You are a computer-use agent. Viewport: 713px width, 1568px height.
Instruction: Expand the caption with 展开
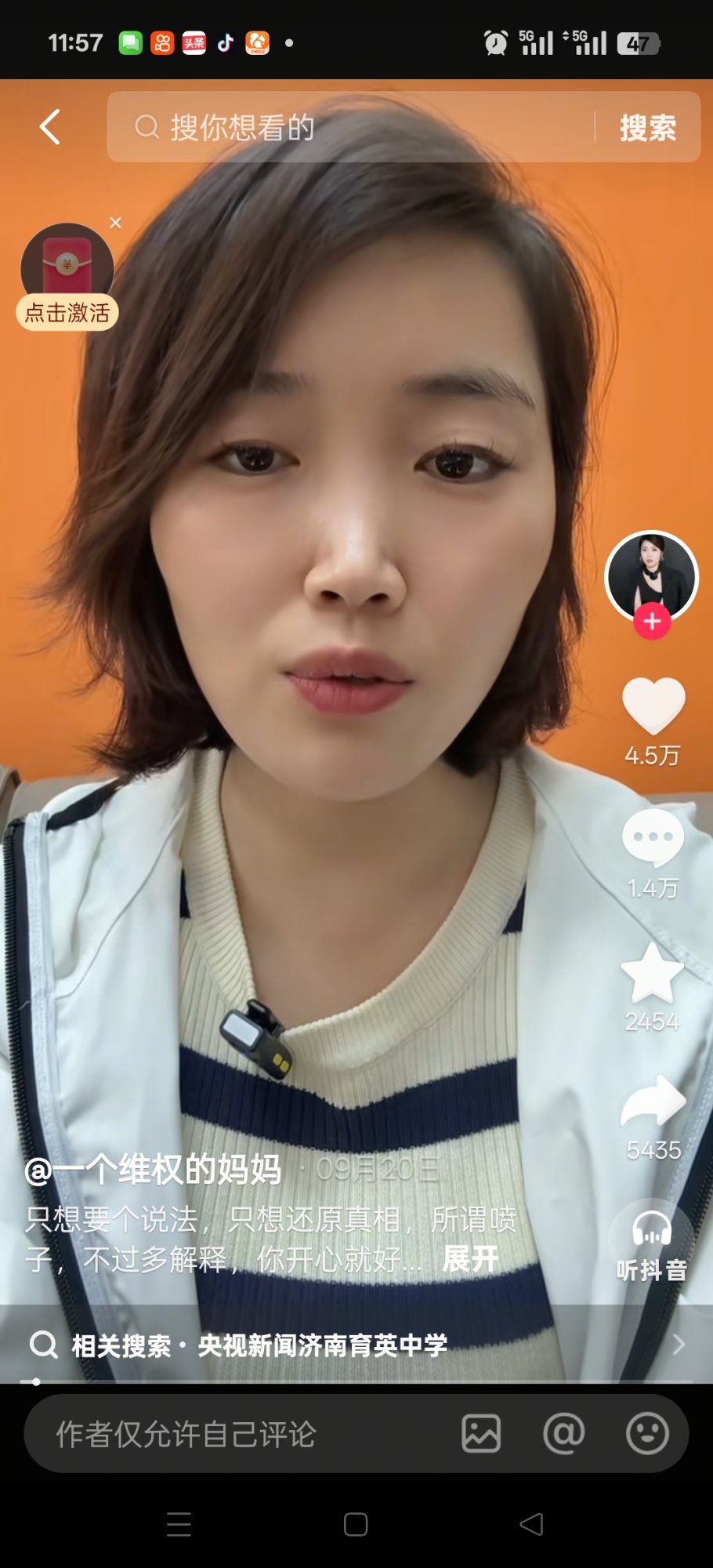click(x=470, y=1259)
